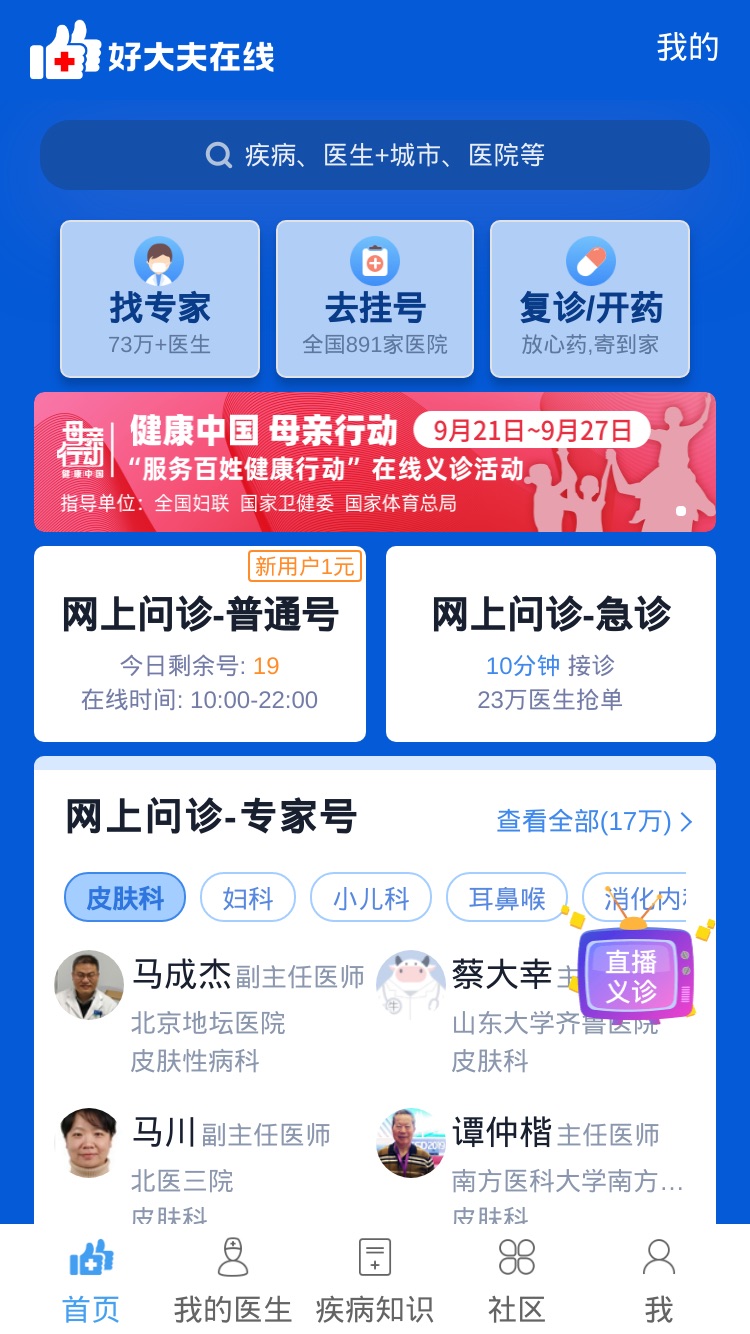Open the 复诊/开药 card
The height and width of the screenshot is (1334, 750).
coord(590,299)
